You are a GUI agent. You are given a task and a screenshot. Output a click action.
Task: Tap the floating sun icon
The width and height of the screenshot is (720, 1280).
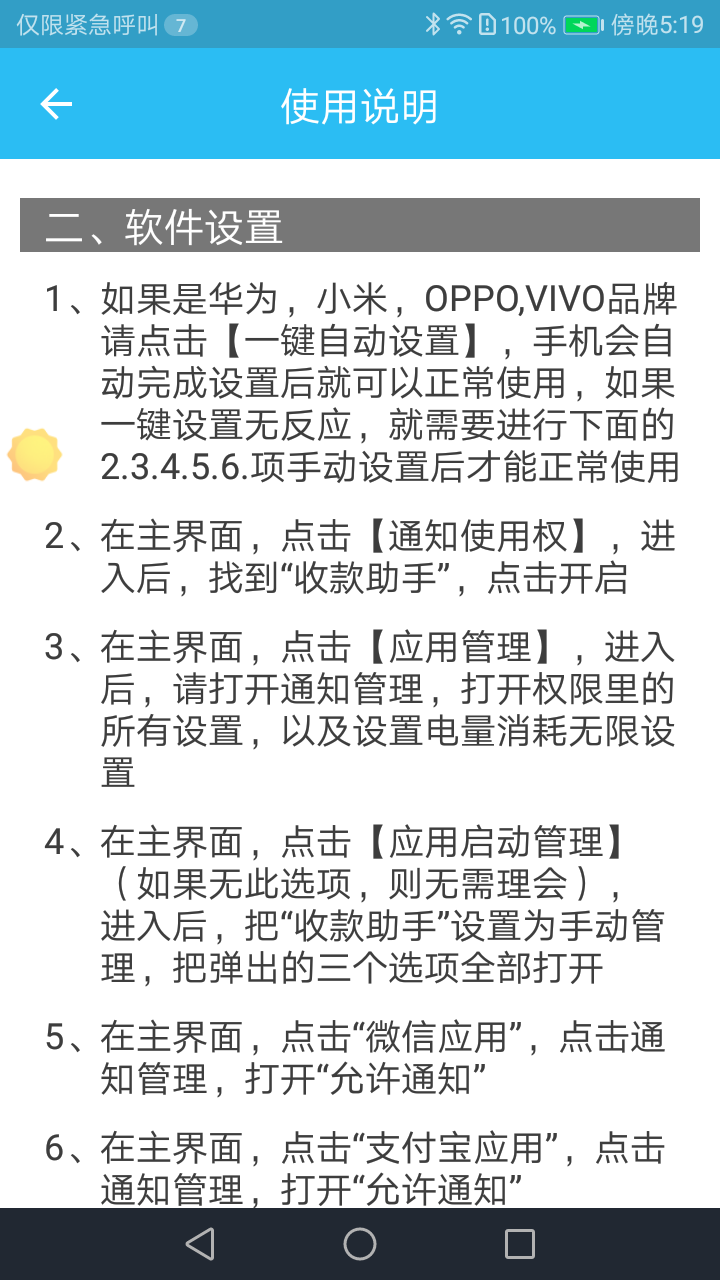(x=35, y=454)
